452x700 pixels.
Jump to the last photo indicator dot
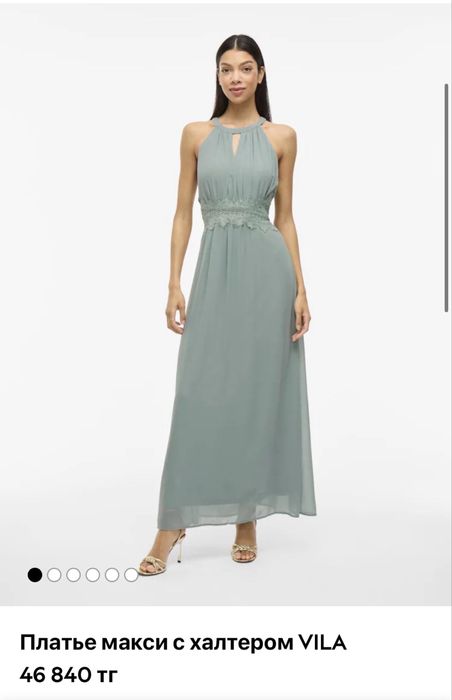pos(131,575)
